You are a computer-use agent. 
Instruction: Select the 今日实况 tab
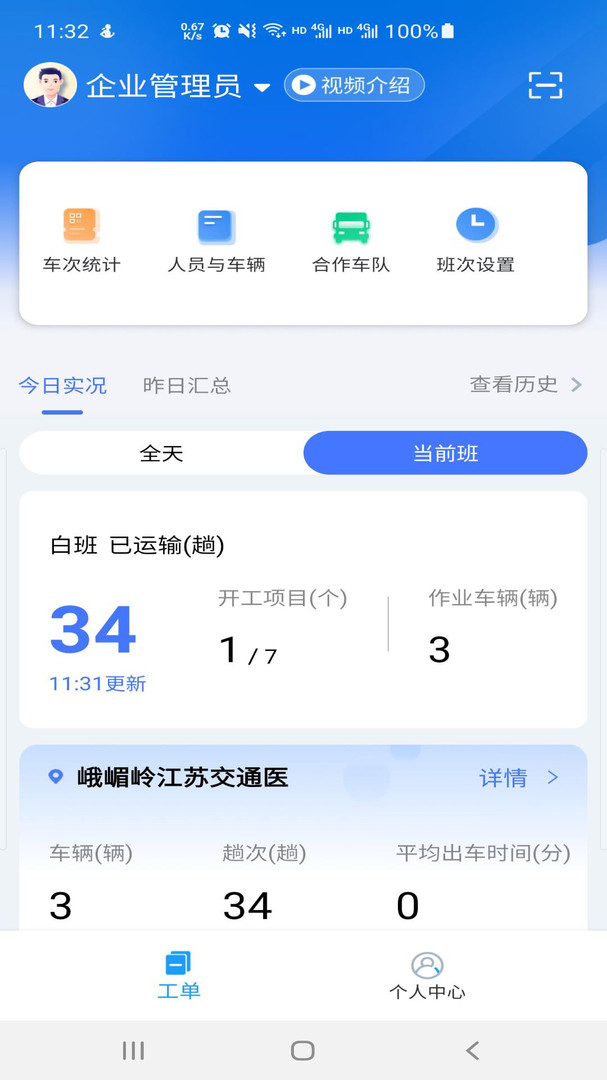(62, 385)
